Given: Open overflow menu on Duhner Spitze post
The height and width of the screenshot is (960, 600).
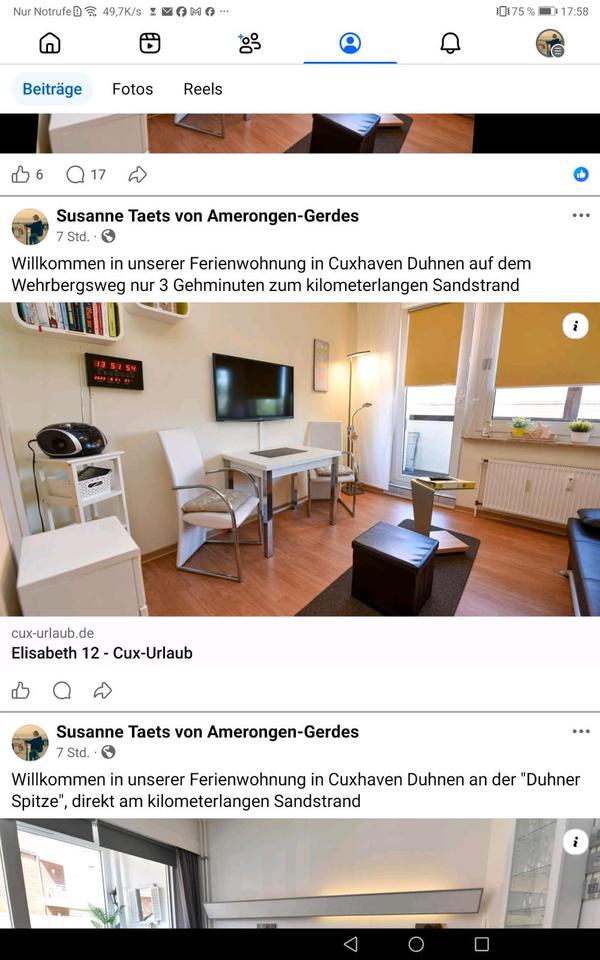Looking at the screenshot, I should tap(581, 732).
